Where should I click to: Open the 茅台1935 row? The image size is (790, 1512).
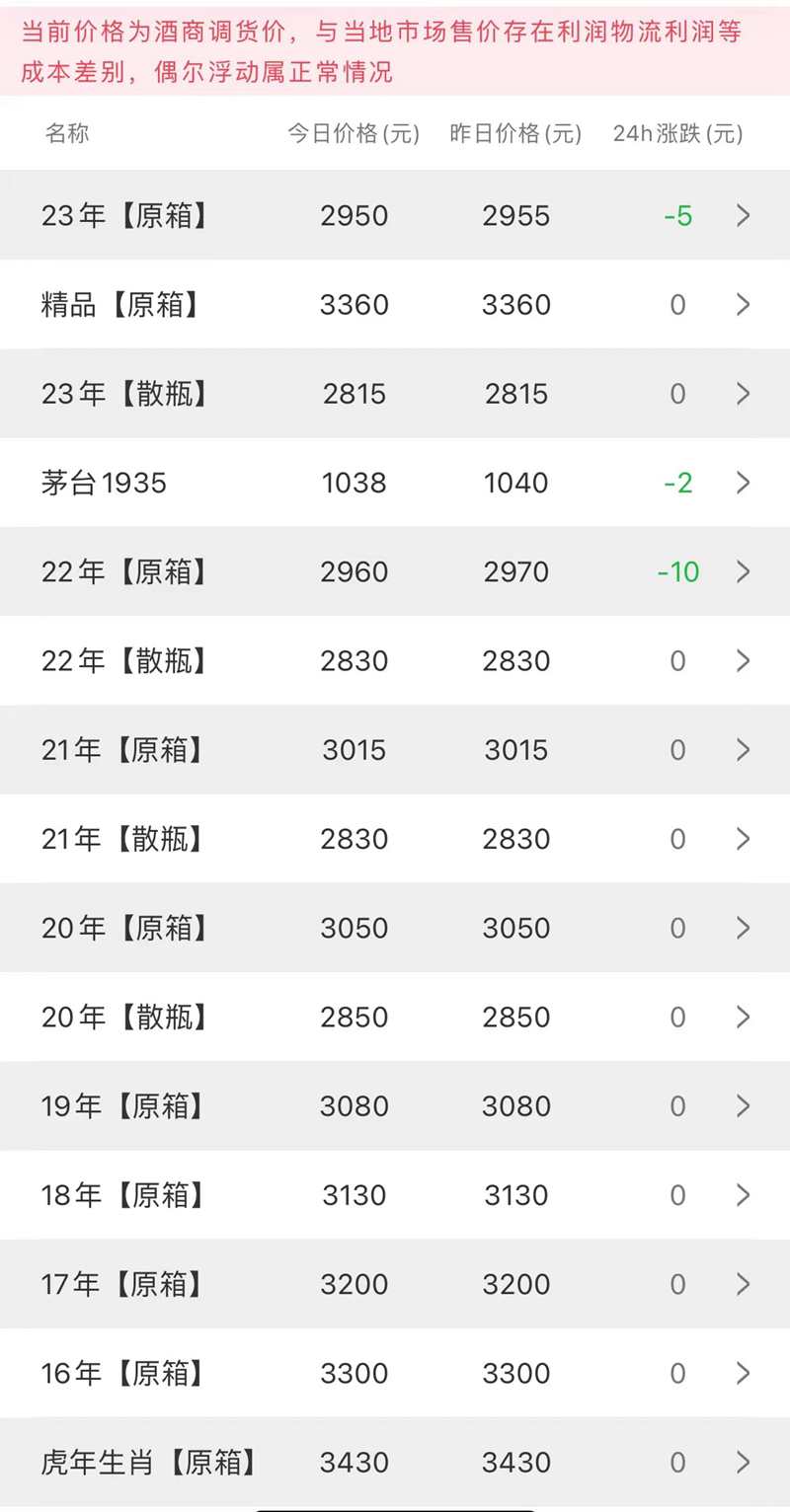395,483
